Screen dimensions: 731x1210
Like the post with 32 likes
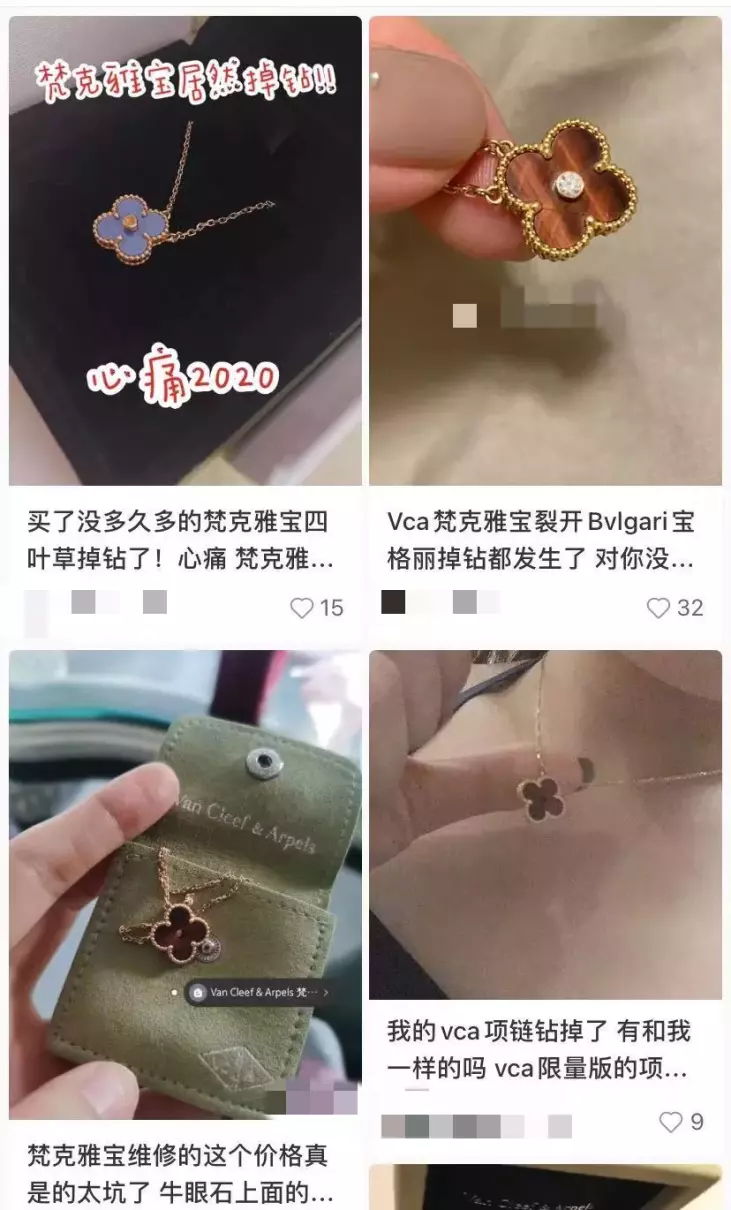tap(658, 607)
